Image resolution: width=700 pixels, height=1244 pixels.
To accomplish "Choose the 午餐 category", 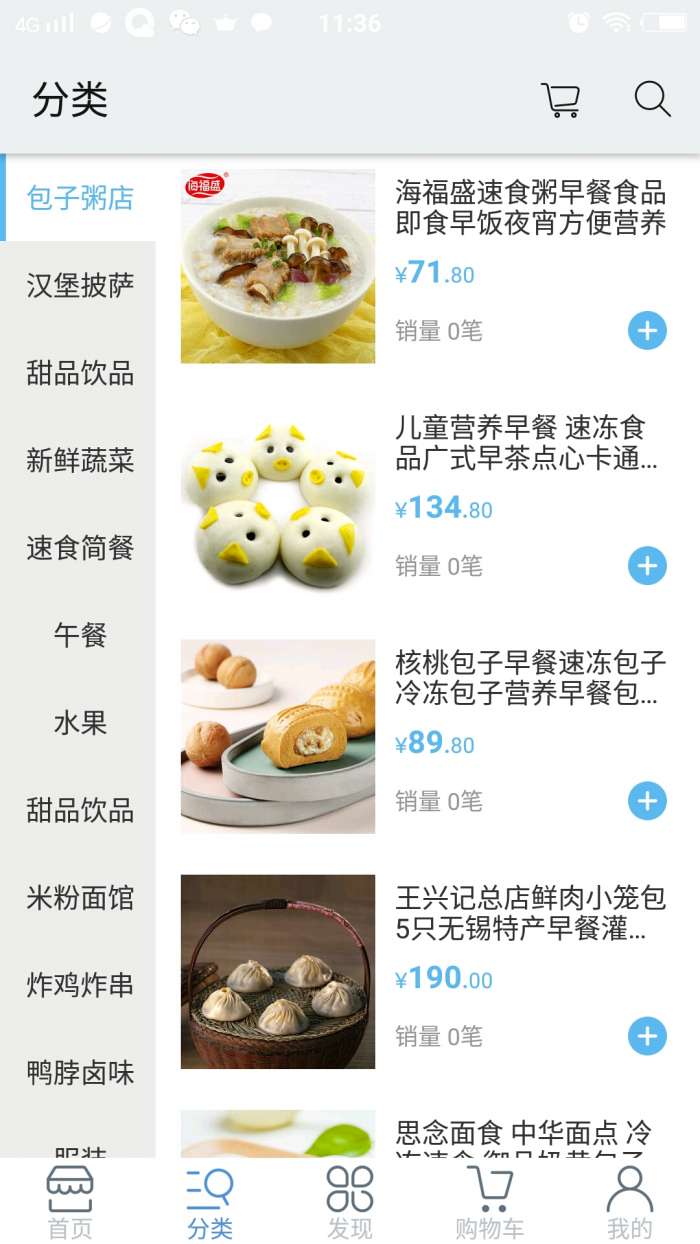I will pyautogui.click(x=80, y=635).
